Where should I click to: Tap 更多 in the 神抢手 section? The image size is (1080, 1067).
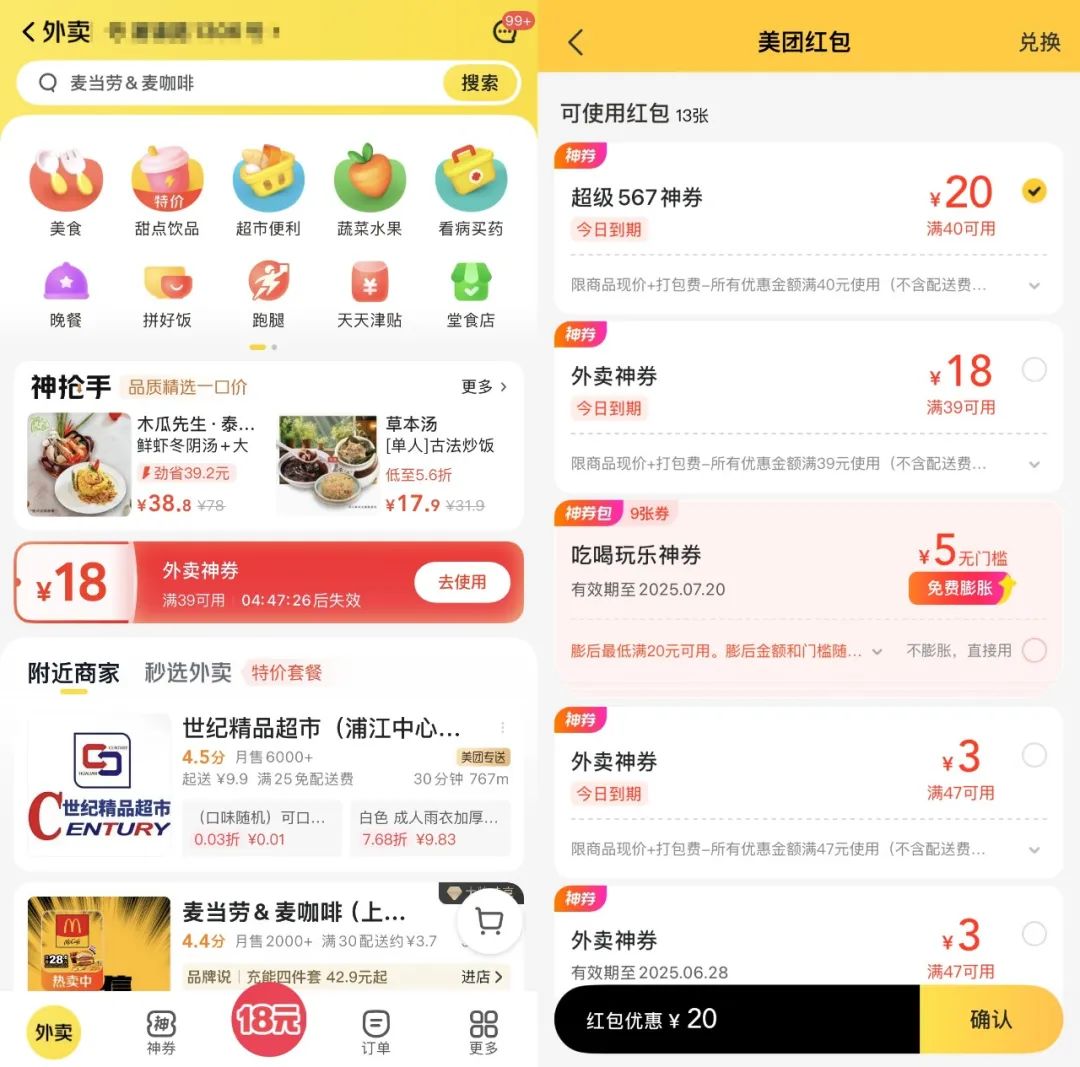point(484,386)
